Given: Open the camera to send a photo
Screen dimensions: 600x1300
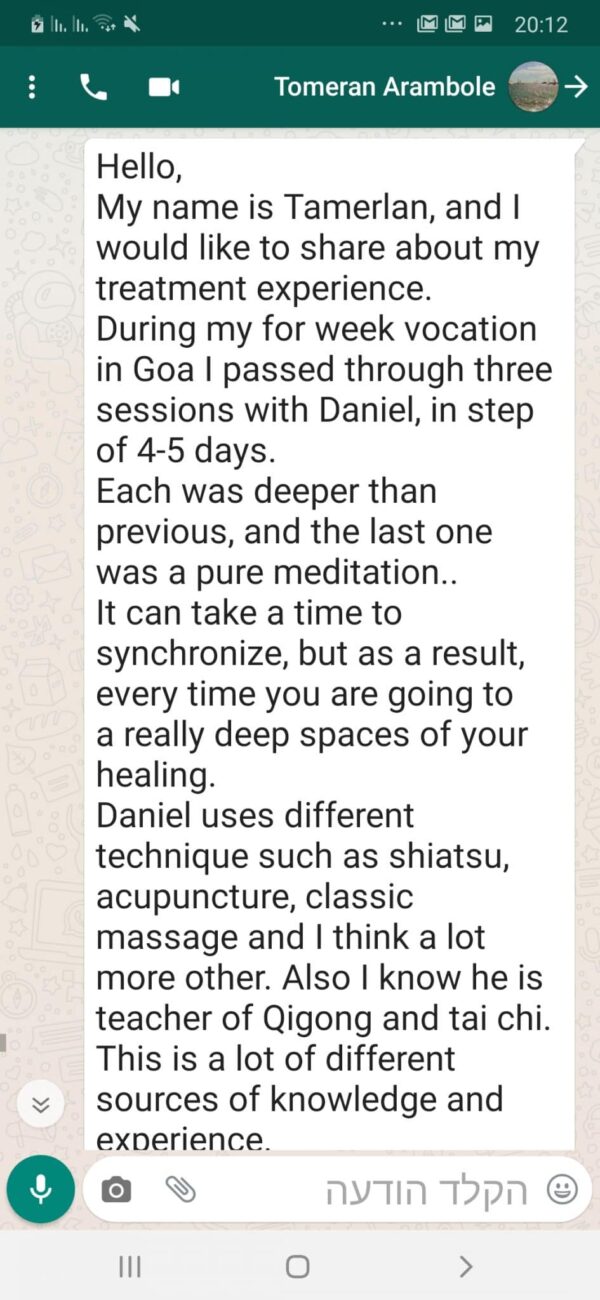Looking at the screenshot, I should coord(117,1189).
